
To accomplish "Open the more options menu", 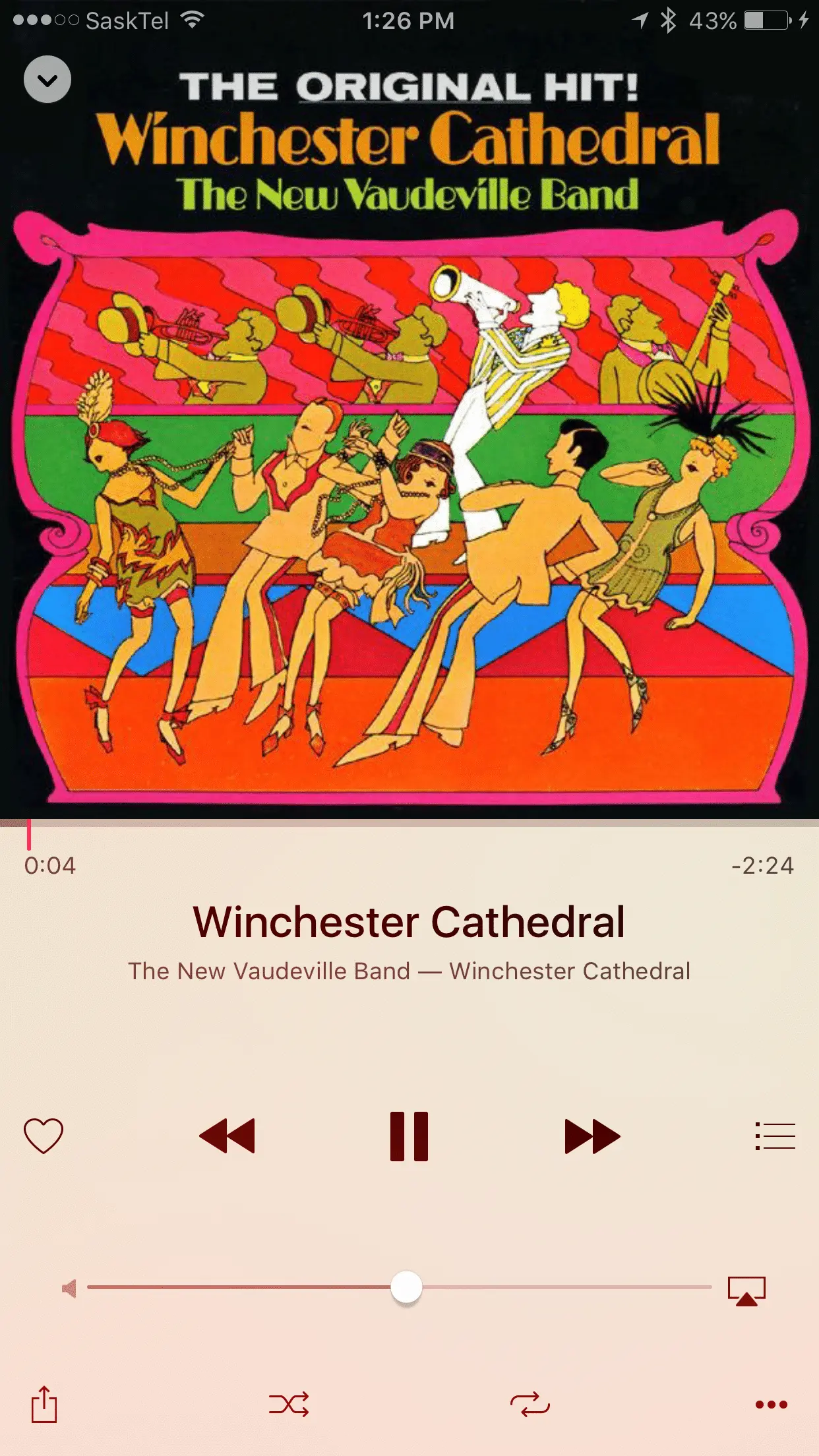I will click(772, 1405).
